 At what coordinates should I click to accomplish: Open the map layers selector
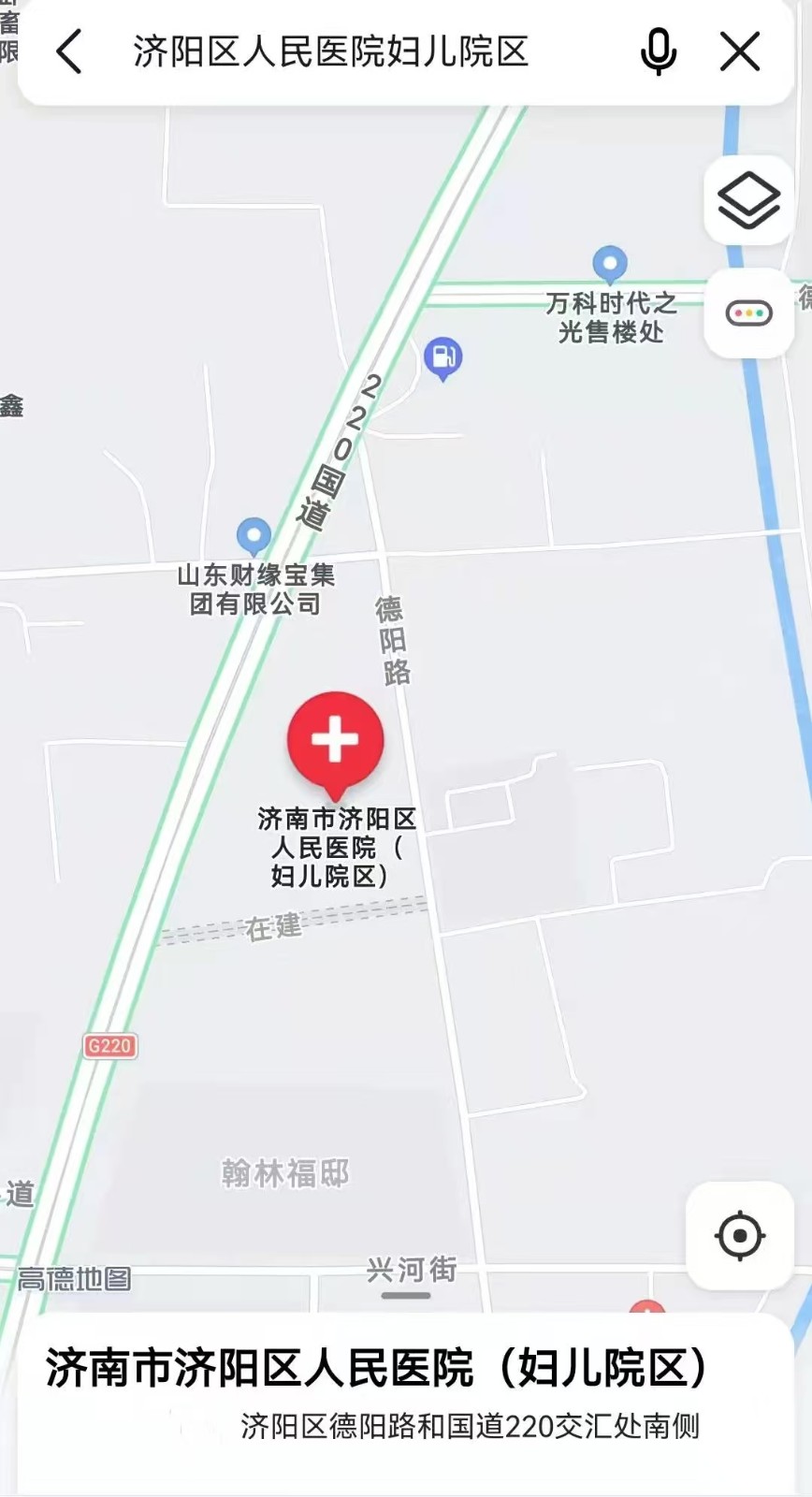pyautogui.click(x=748, y=200)
